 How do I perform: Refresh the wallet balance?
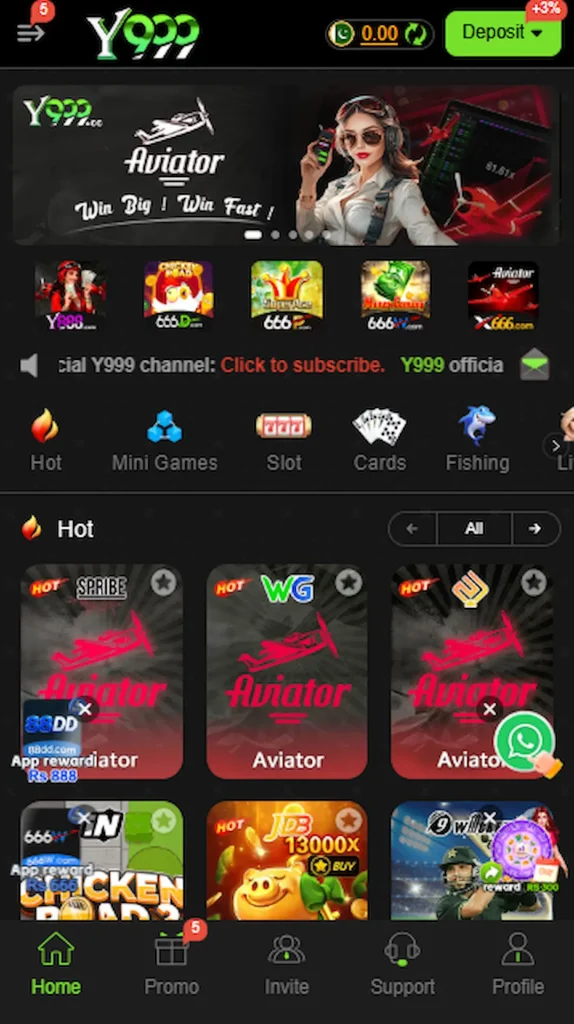click(416, 33)
